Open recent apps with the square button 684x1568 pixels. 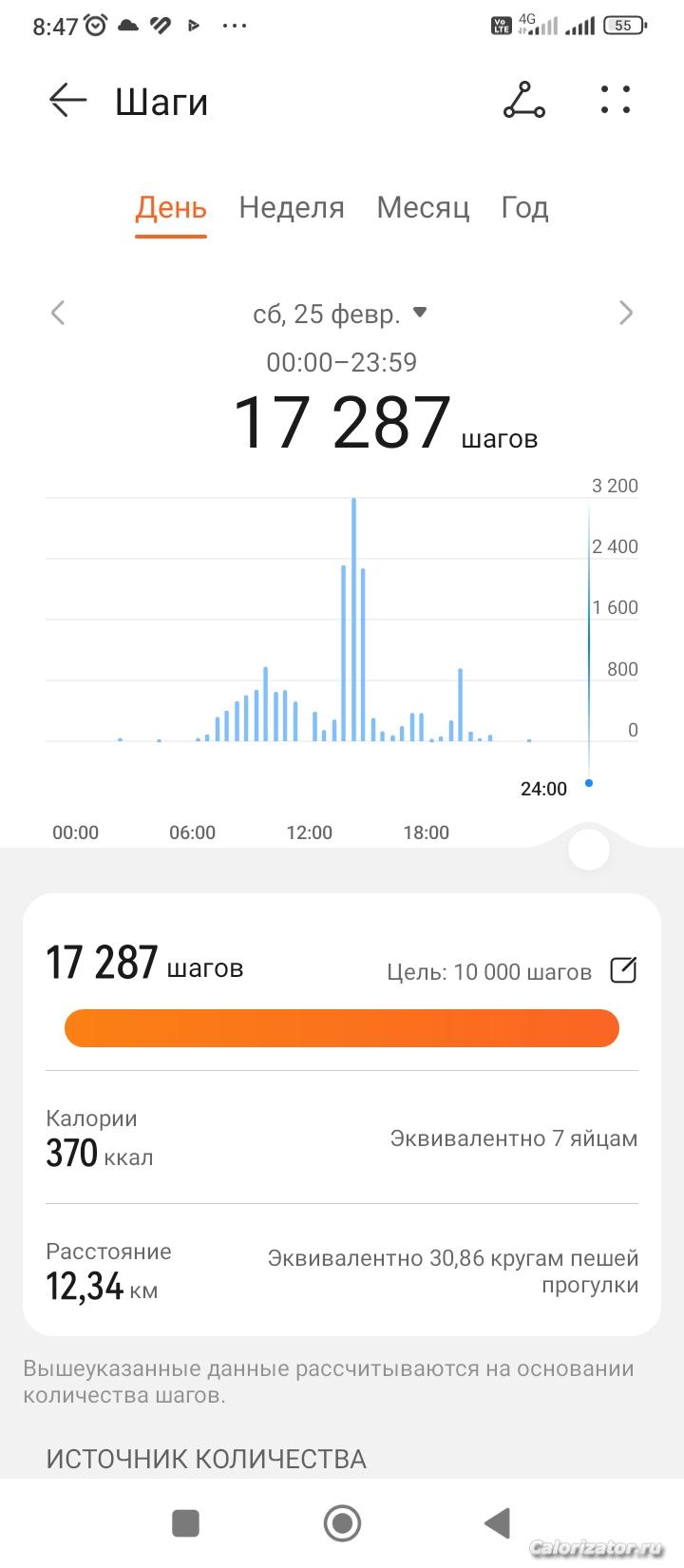pos(185,1523)
